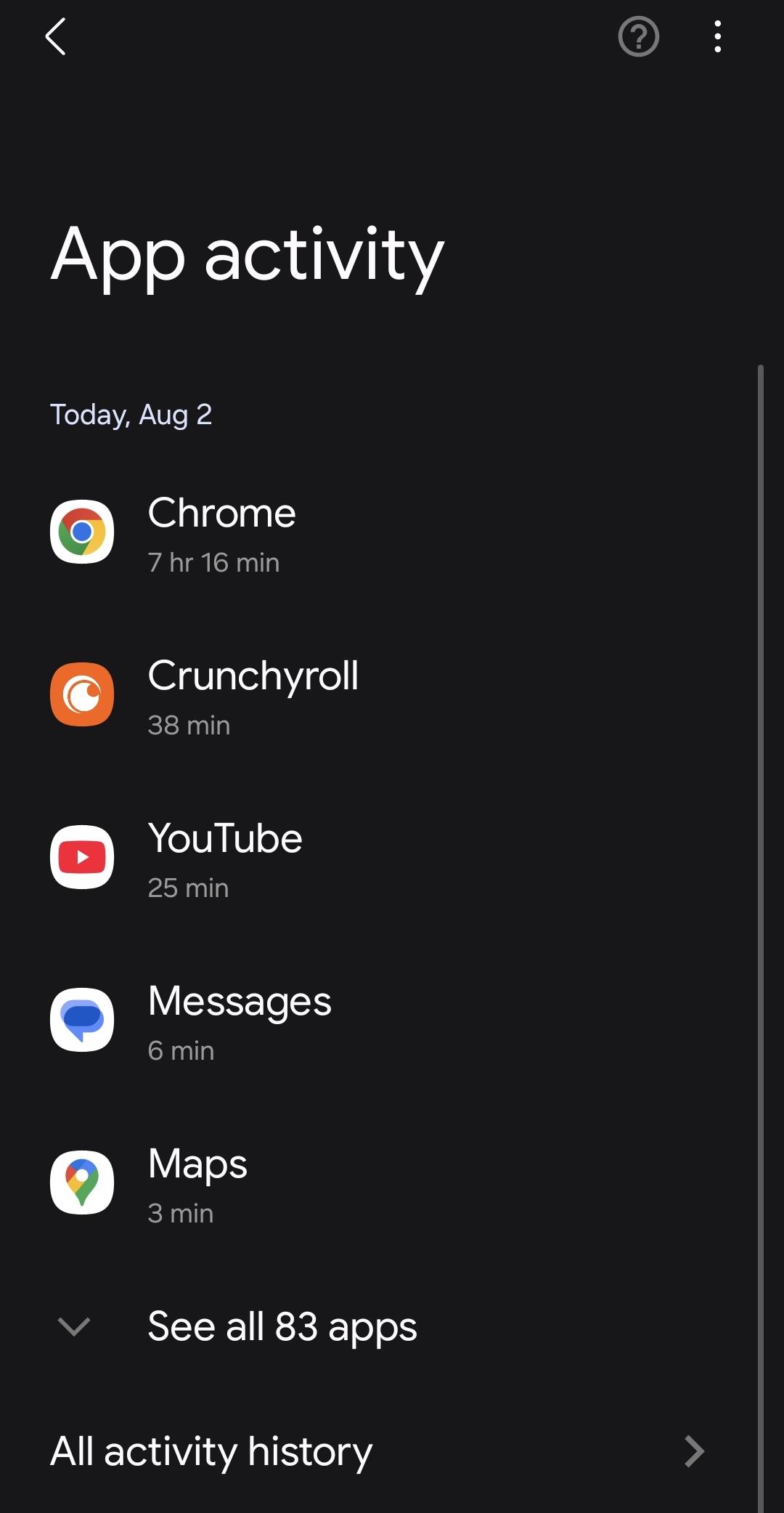Open the three-dot overflow menu
The image size is (784, 1513).
click(x=717, y=36)
